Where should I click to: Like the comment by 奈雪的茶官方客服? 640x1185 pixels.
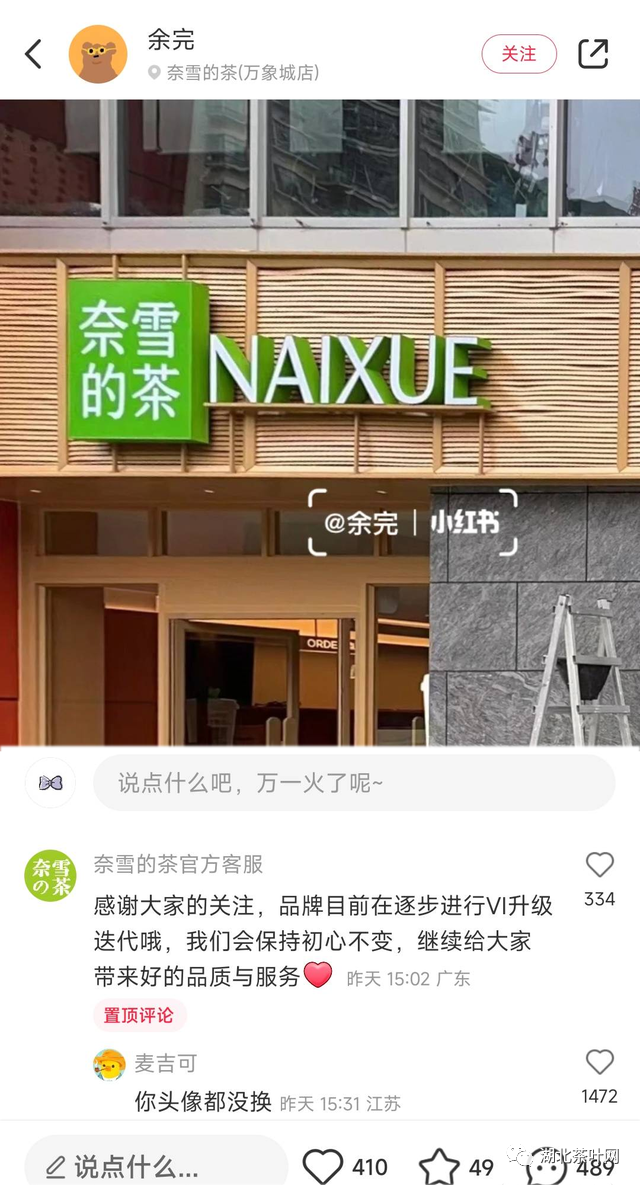point(599,866)
